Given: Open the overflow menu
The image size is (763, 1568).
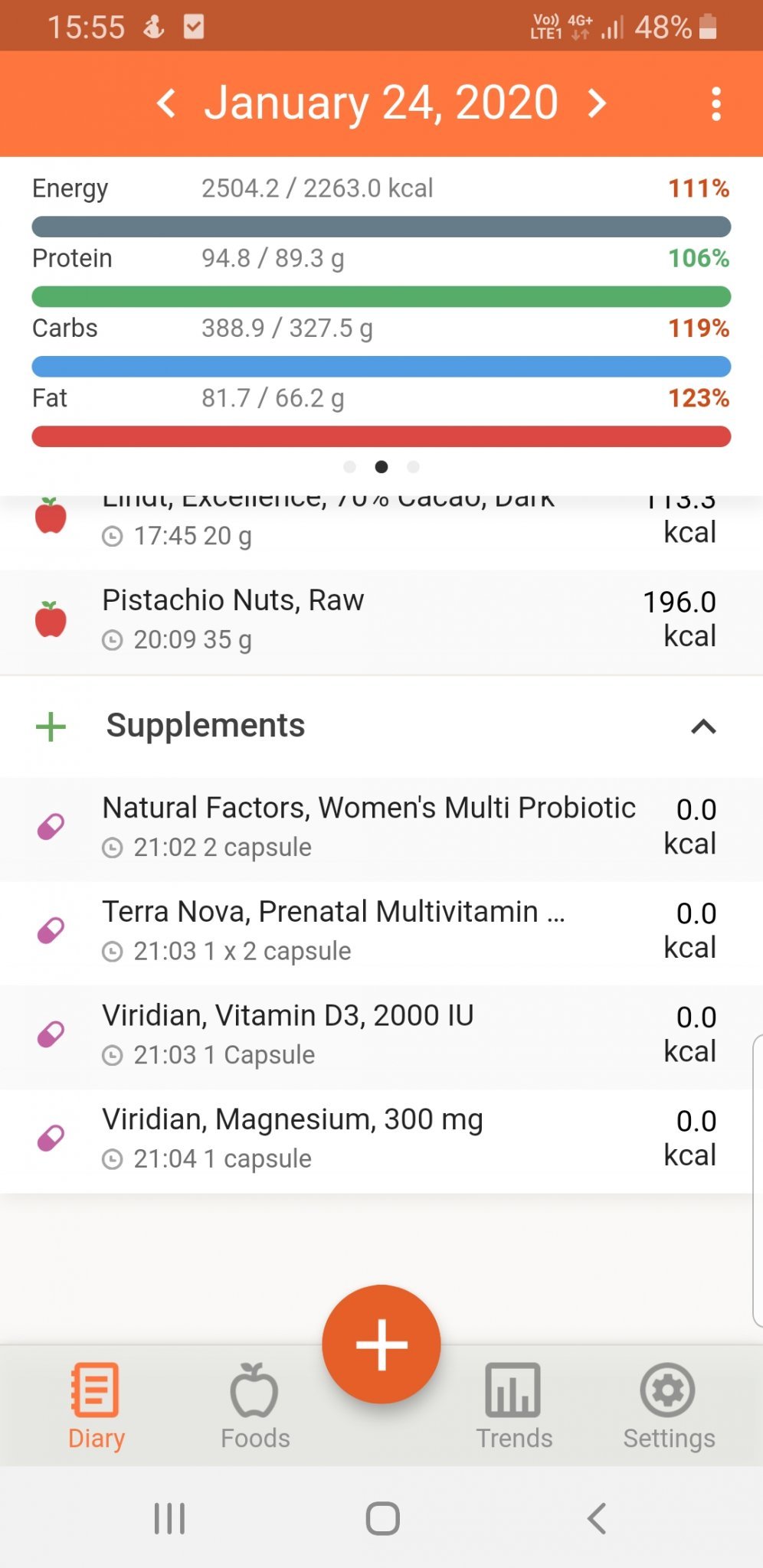Looking at the screenshot, I should (716, 103).
